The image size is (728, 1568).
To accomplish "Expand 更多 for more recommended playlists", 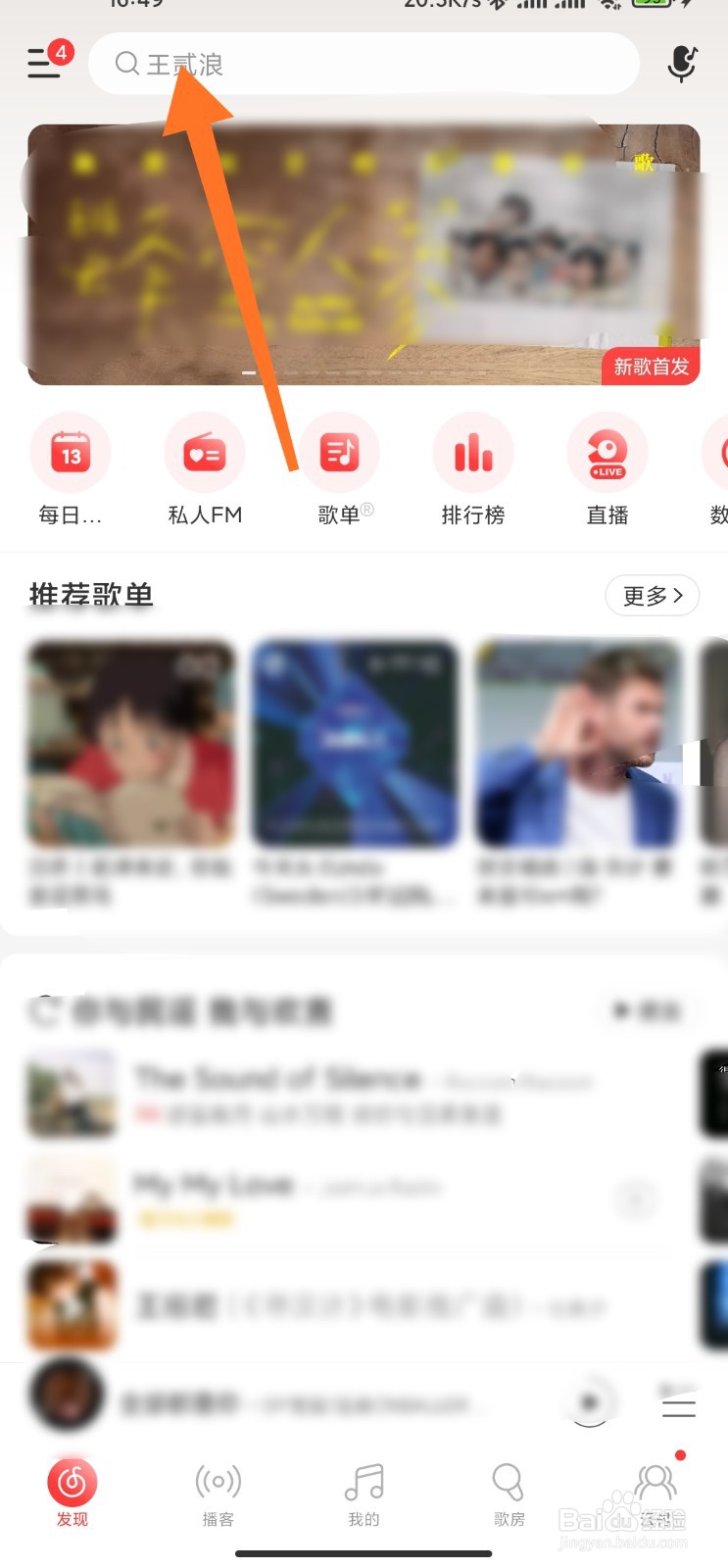I will [652, 595].
